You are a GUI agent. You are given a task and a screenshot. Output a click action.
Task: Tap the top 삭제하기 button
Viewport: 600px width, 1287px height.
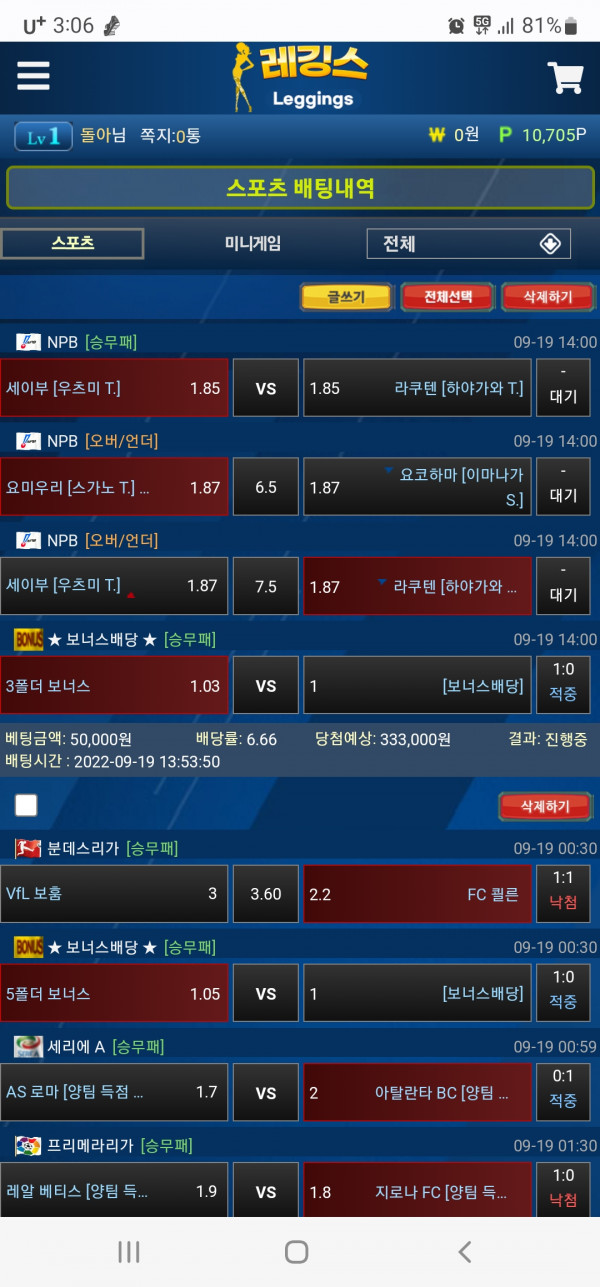pyautogui.click(x=546, y=297)
